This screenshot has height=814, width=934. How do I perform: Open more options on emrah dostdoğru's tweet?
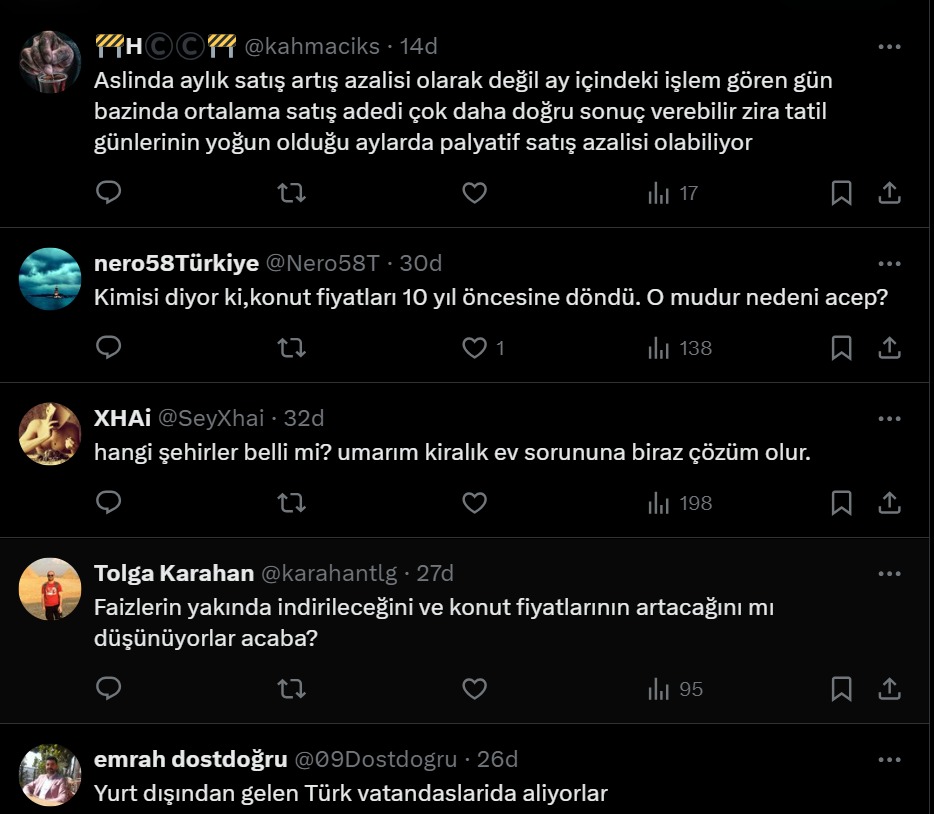coord(889,760)
